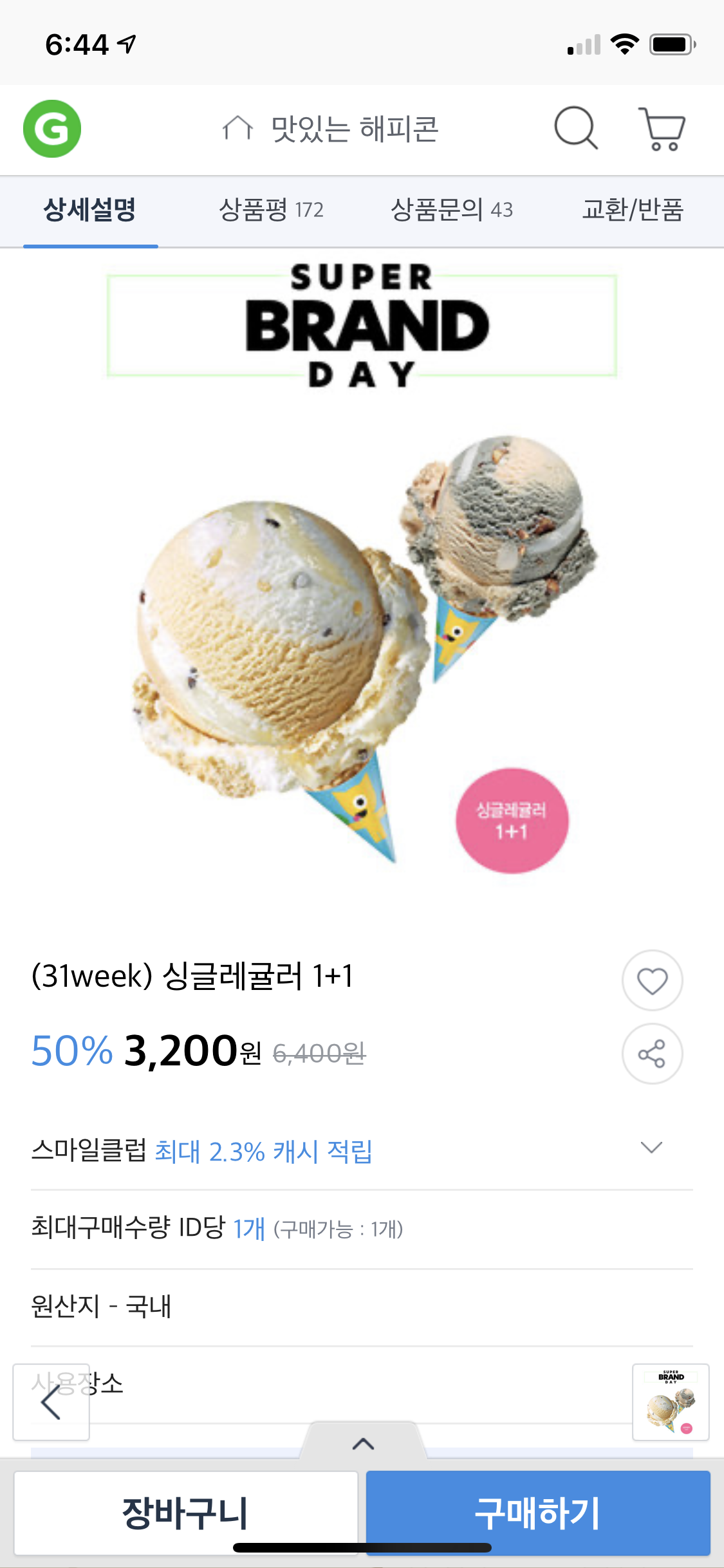The image size is (724, 1568).
Task: Open the search icon
Action: click(575, 128)
